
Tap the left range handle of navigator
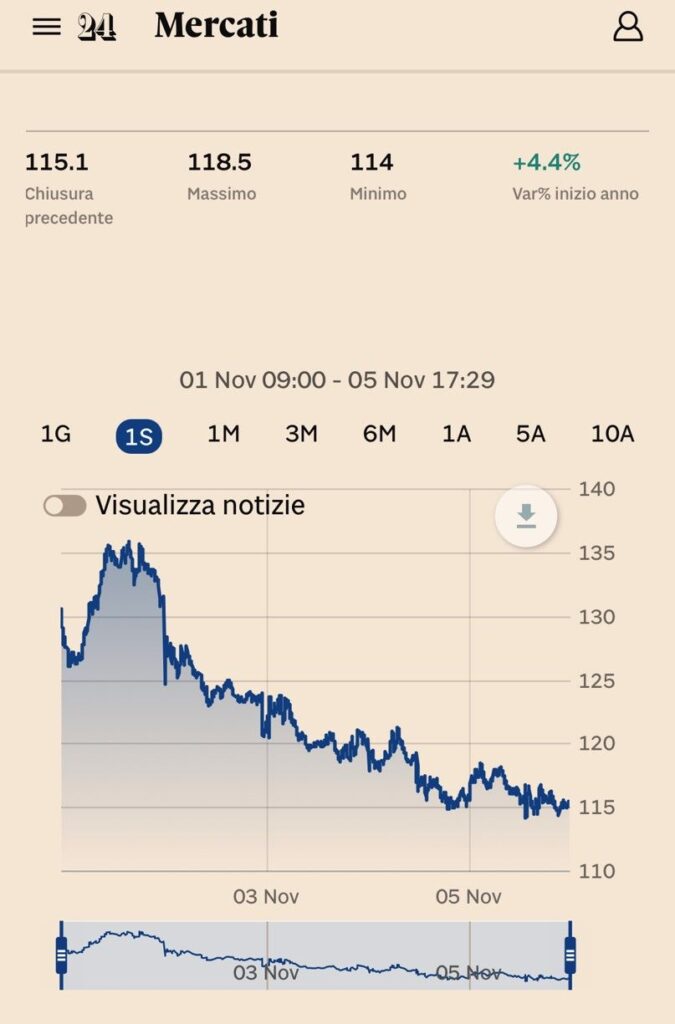pyautogui.click(x=61, y=955)
